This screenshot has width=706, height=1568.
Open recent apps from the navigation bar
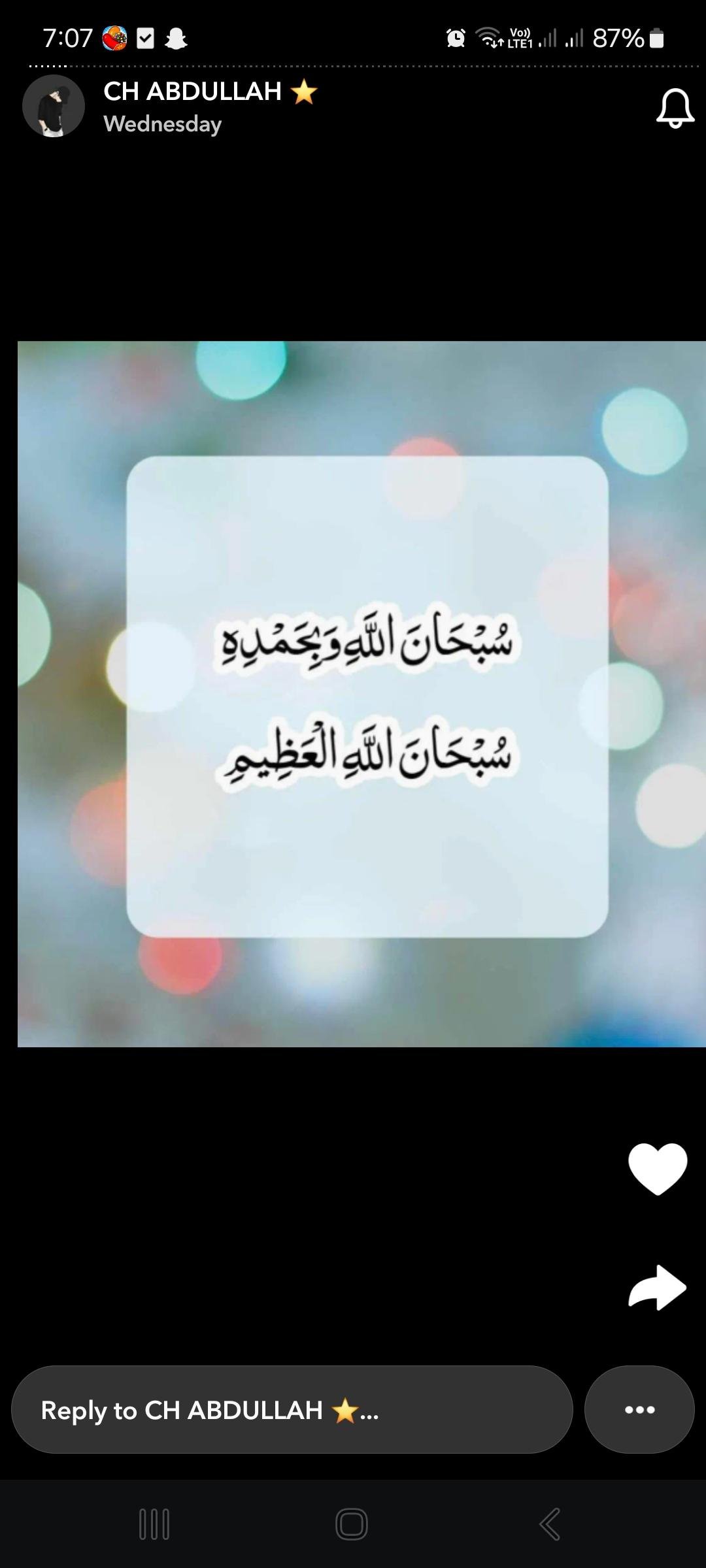[x=155, y=1524]
